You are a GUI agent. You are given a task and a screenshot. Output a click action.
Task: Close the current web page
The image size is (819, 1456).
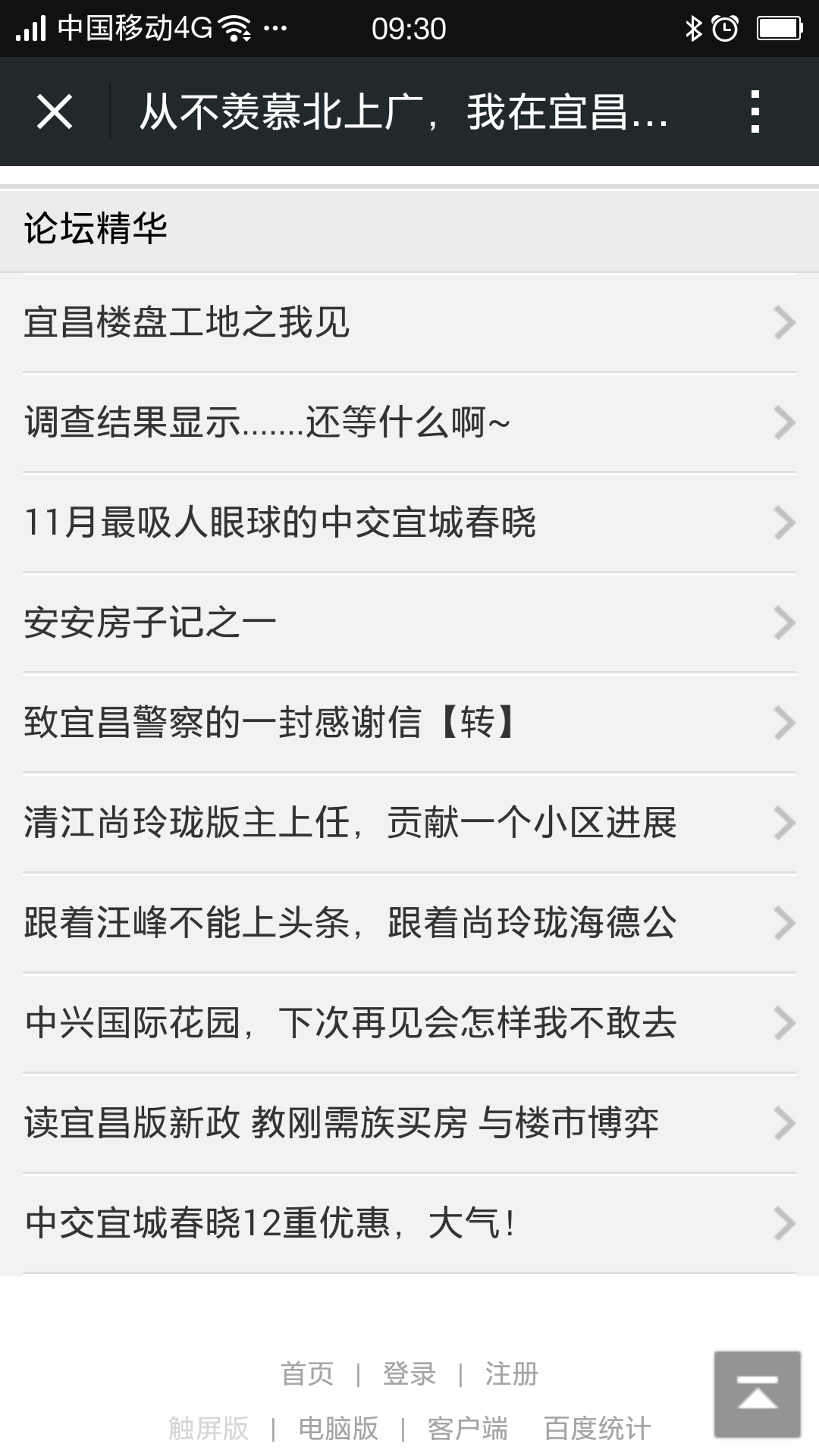[55, 112]
